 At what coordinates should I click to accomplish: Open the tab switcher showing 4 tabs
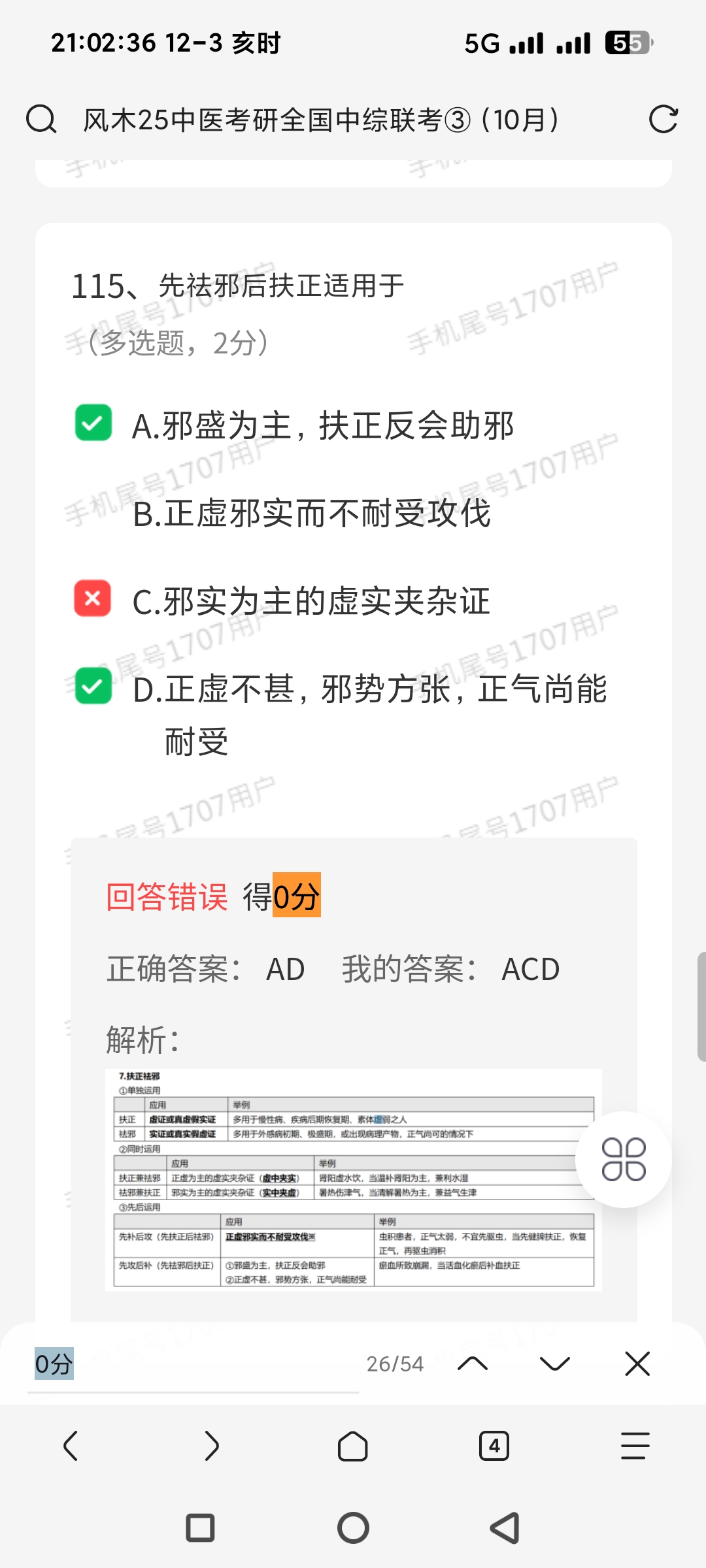tap(494, 1446)
